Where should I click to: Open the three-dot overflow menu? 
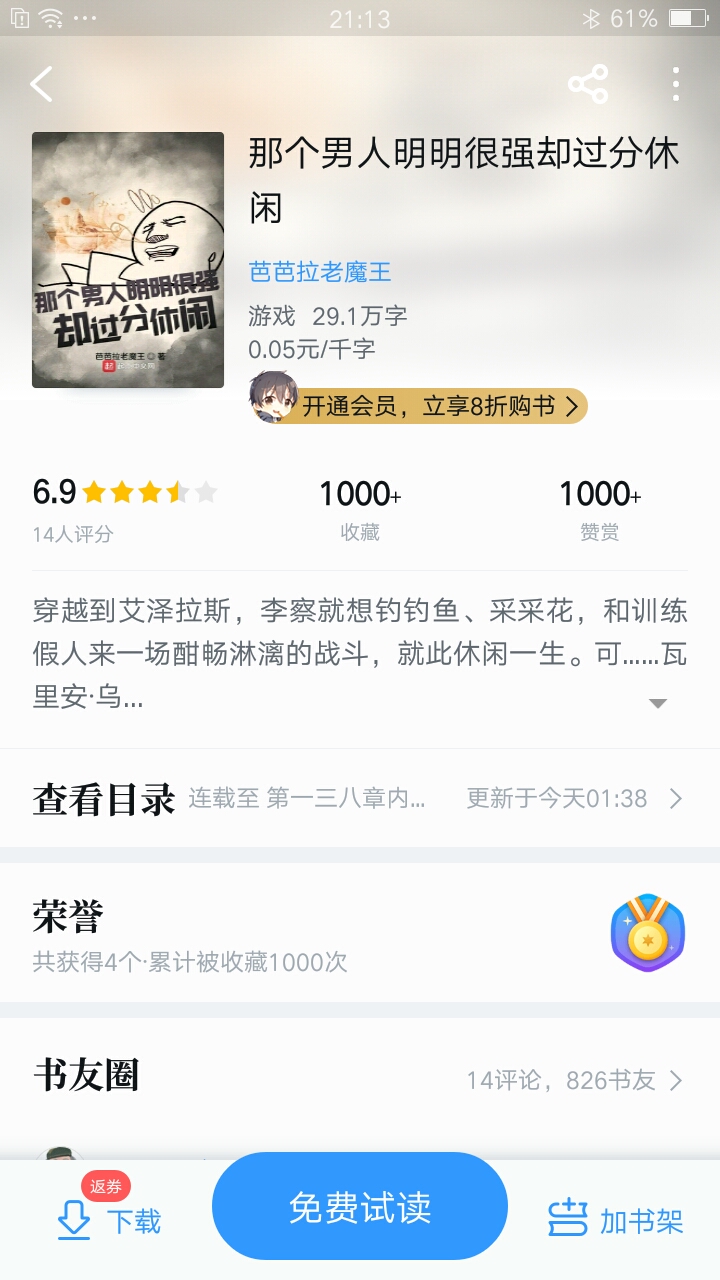click(676, 85)
